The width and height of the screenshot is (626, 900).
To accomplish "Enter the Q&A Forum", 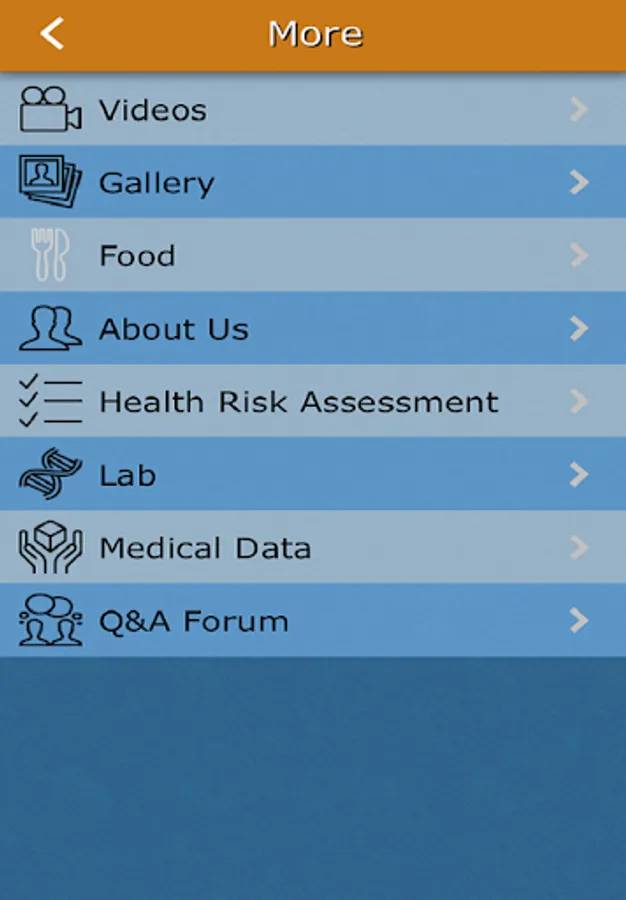I will (x=313, y=621).
